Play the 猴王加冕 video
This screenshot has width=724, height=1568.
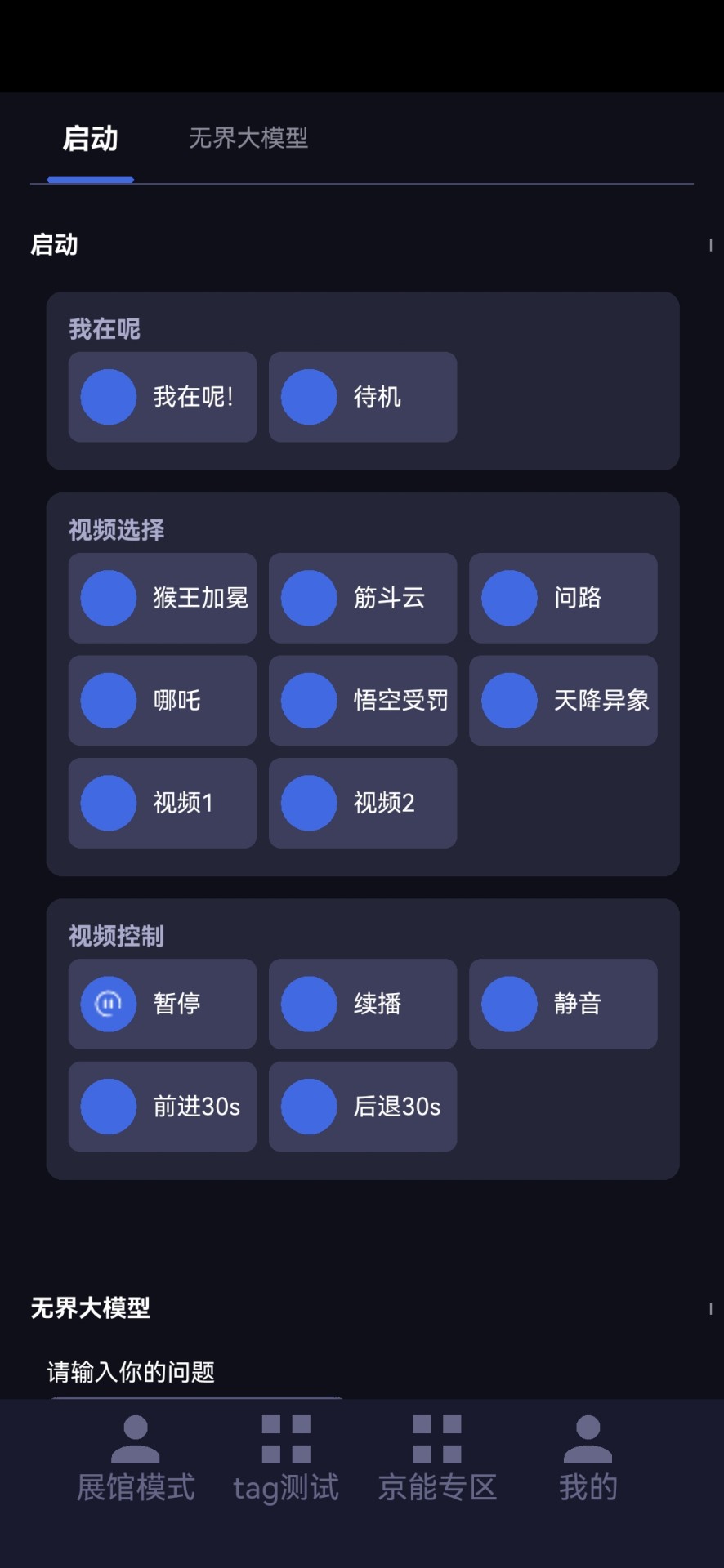pyautogui.click(x=162, y=598)
